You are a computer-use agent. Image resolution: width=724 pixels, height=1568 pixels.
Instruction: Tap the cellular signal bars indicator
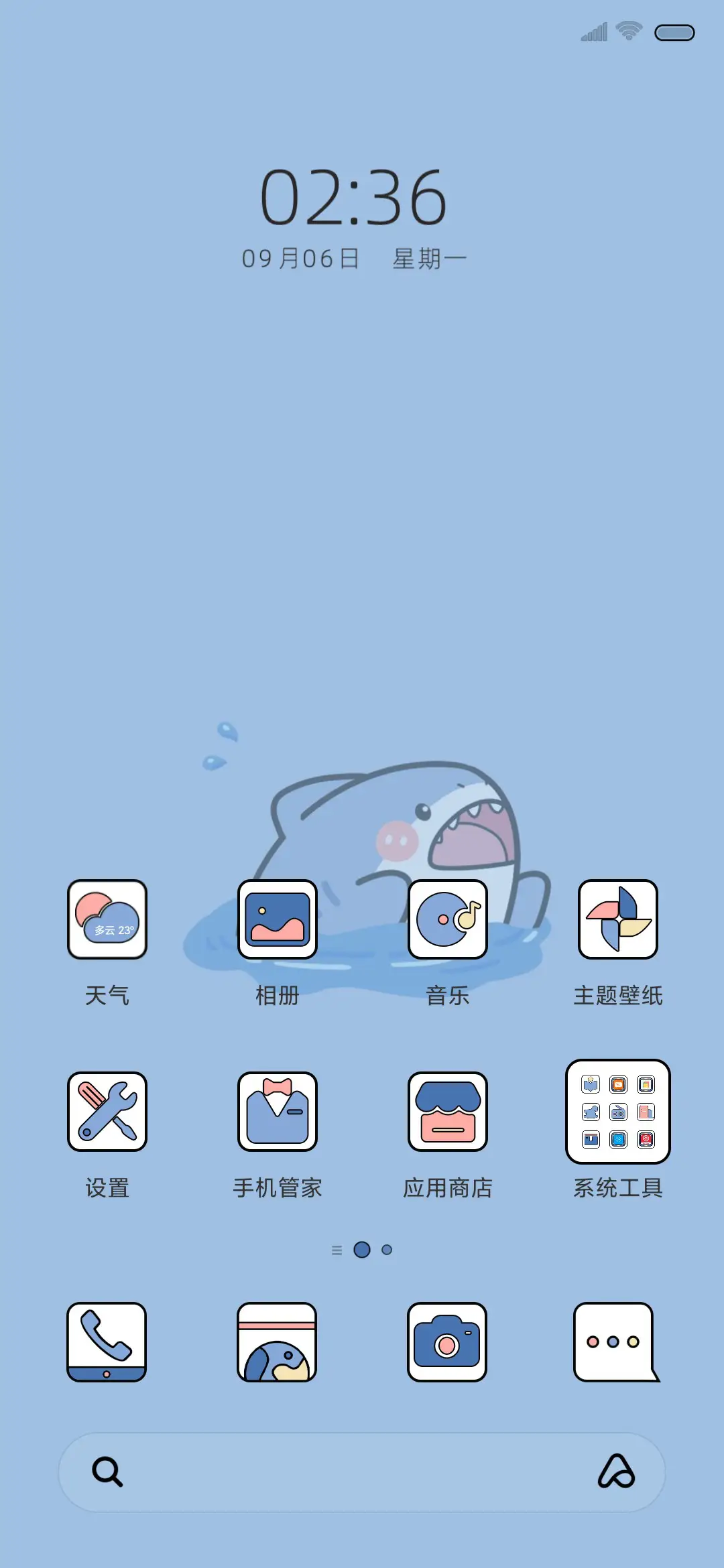coord(593,30)
